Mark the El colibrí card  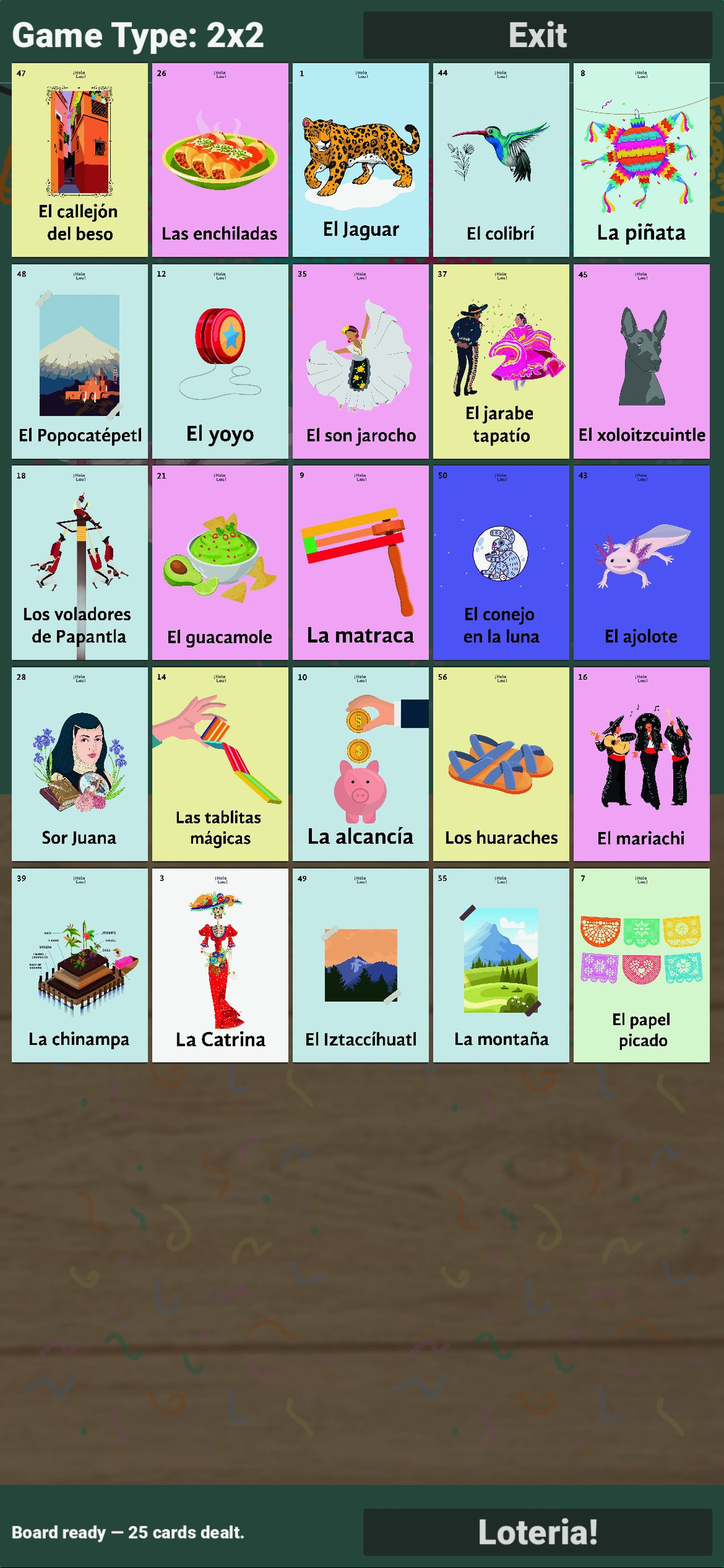coord(501,160)
